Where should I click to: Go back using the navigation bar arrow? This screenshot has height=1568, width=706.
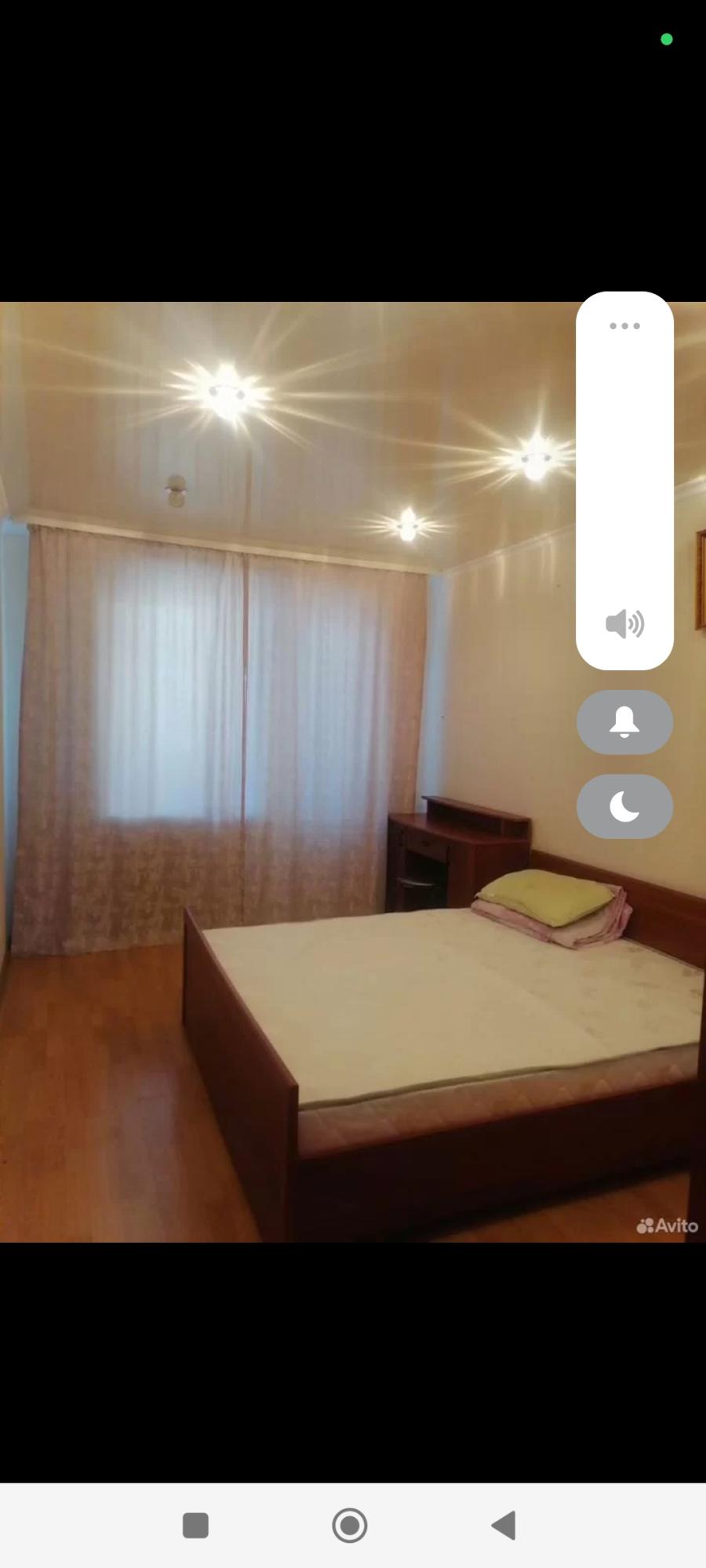(x=503, y=1525)
